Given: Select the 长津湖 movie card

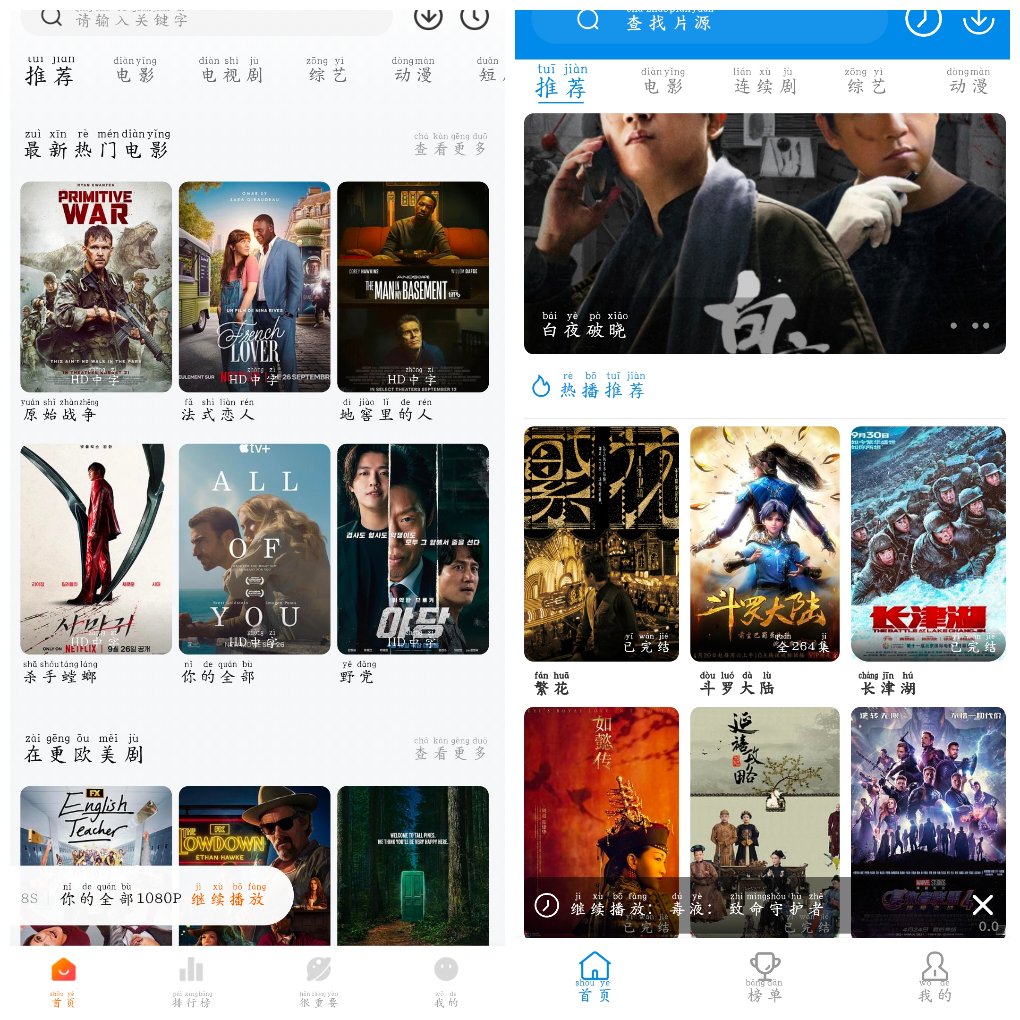Looking at the screenshot, I should (x=928, y=544).
